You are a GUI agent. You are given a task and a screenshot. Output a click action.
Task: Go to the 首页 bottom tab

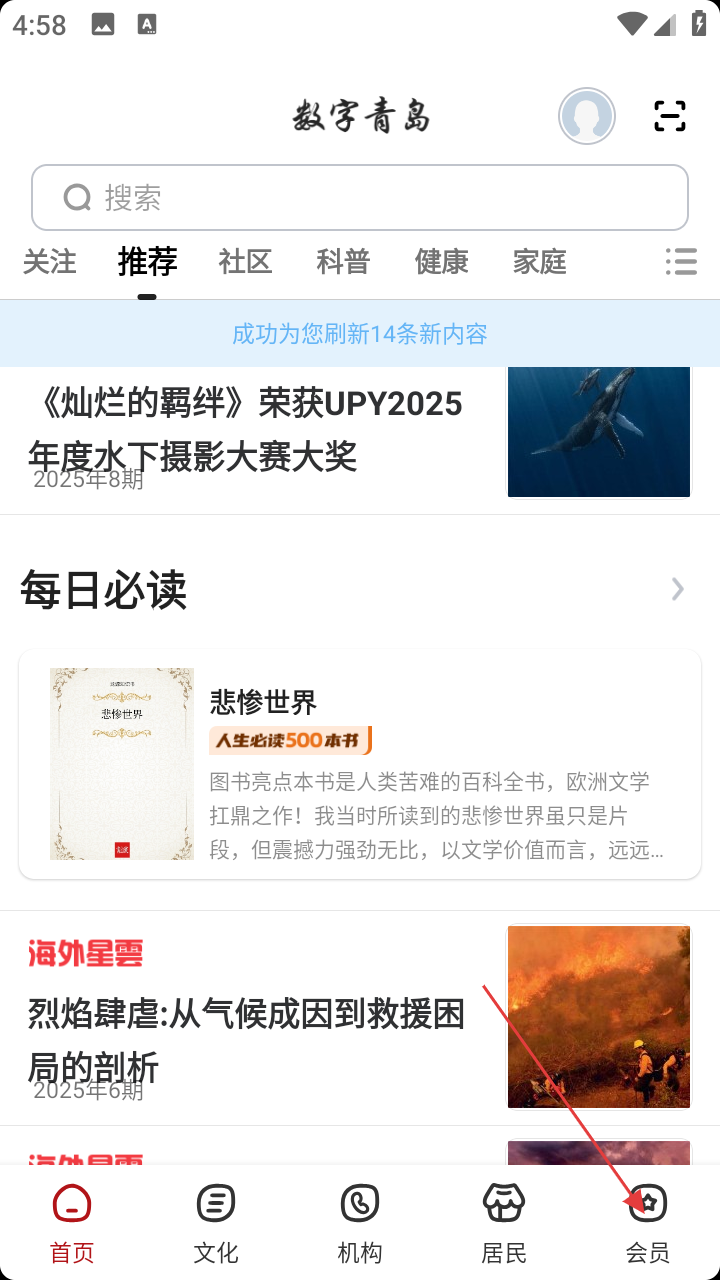tap(72, 1222)
